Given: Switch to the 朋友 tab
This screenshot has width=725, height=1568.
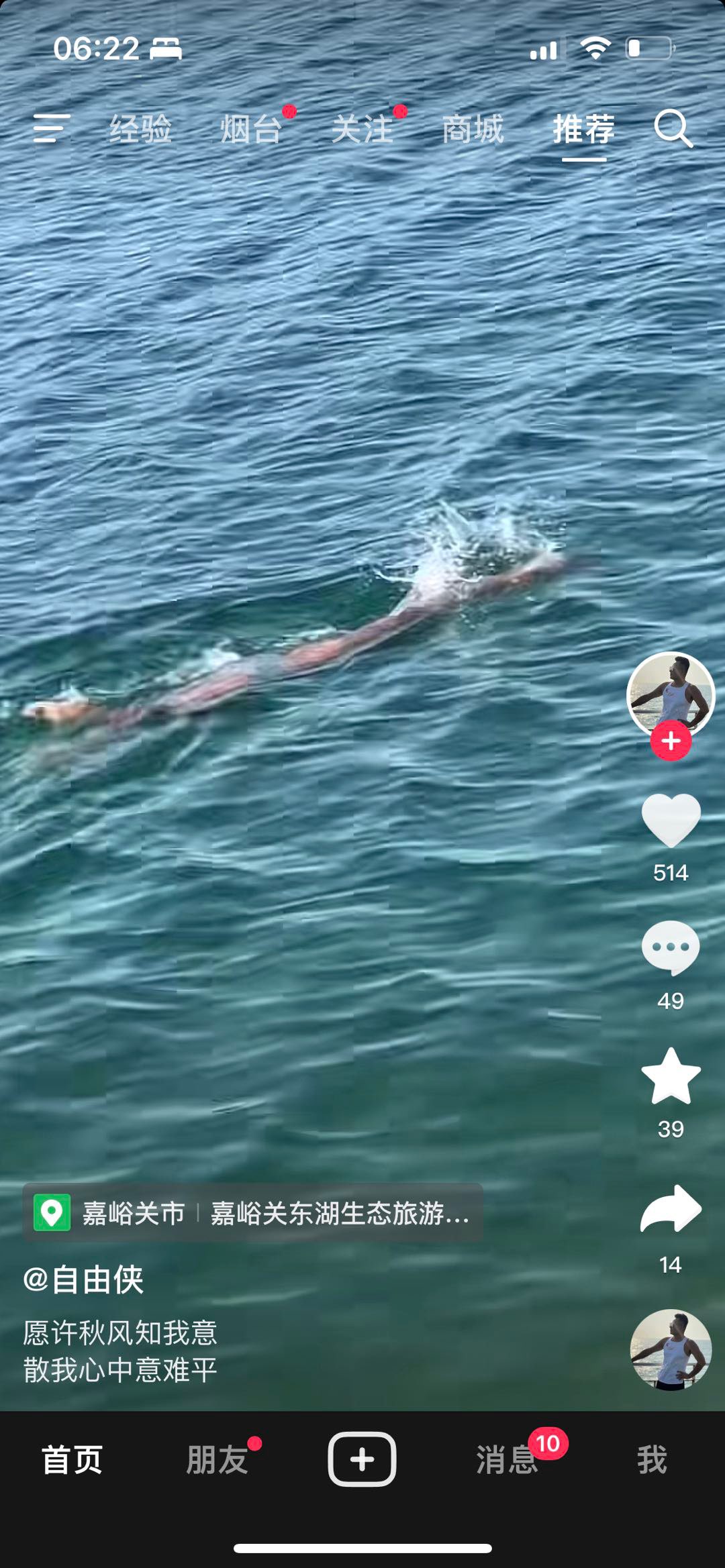Looking at the screenshot, I should [217, 1460].
